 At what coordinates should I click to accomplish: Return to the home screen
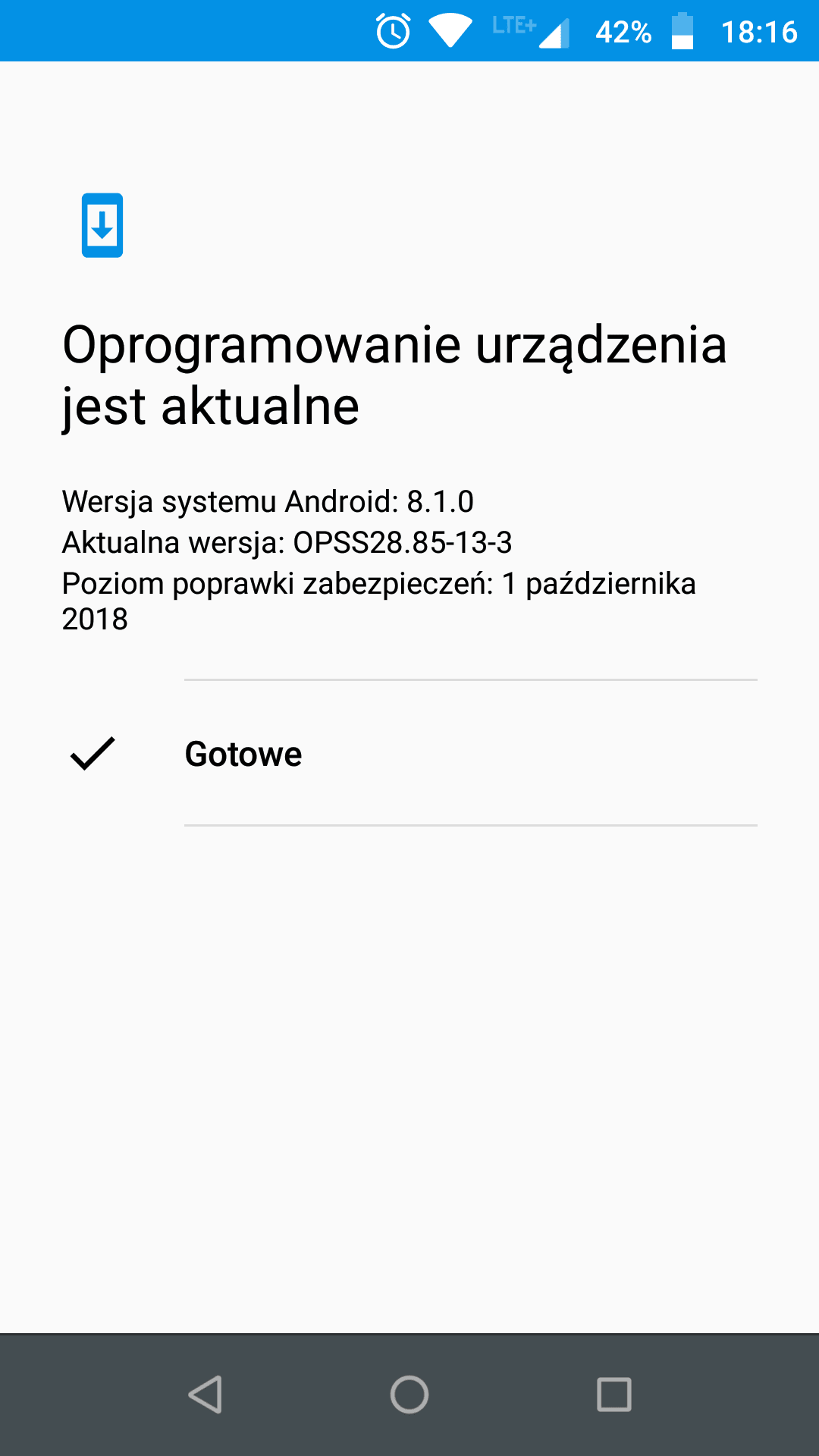(x=409, y=1394)
